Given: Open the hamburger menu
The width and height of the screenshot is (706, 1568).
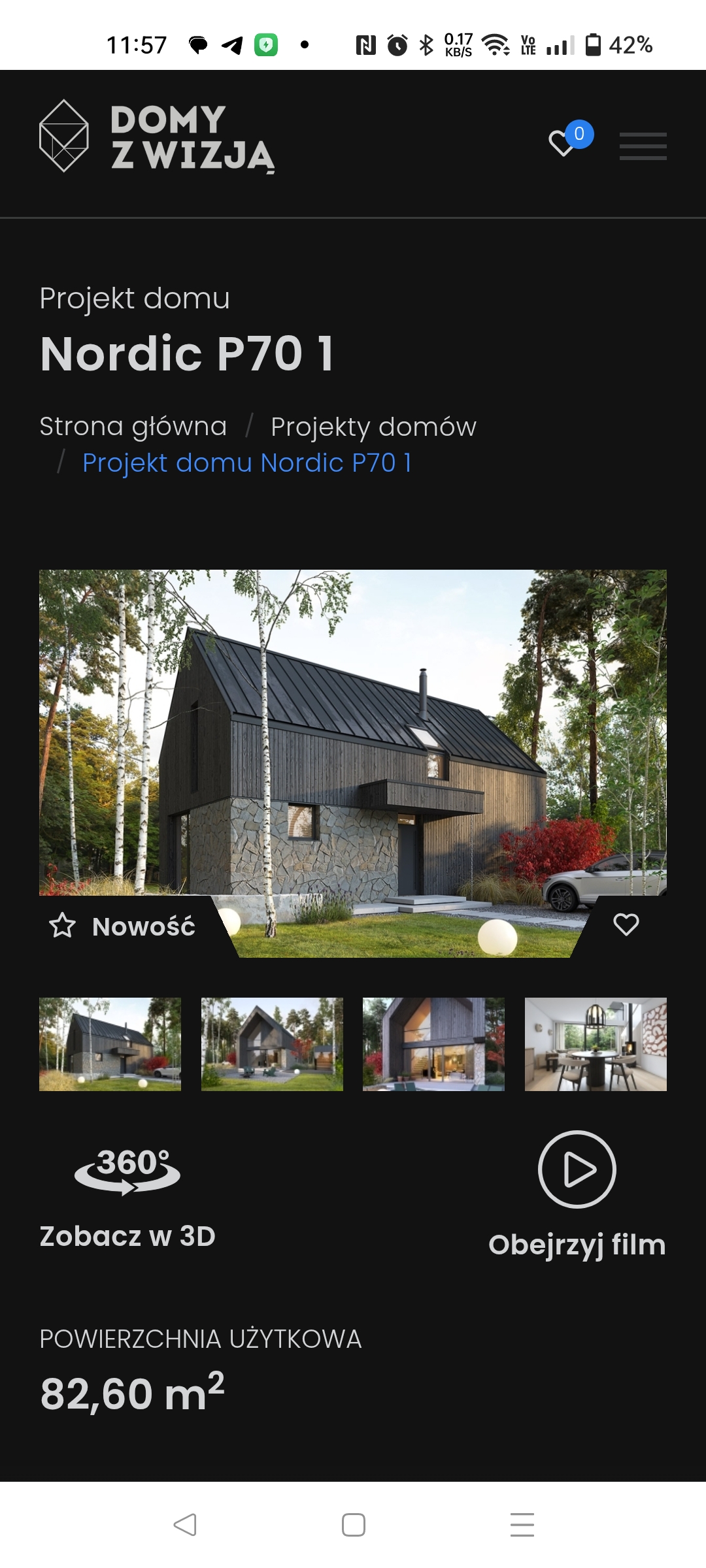Looking at the screenshot, I should pyautogui.click(x=643, y=146).
